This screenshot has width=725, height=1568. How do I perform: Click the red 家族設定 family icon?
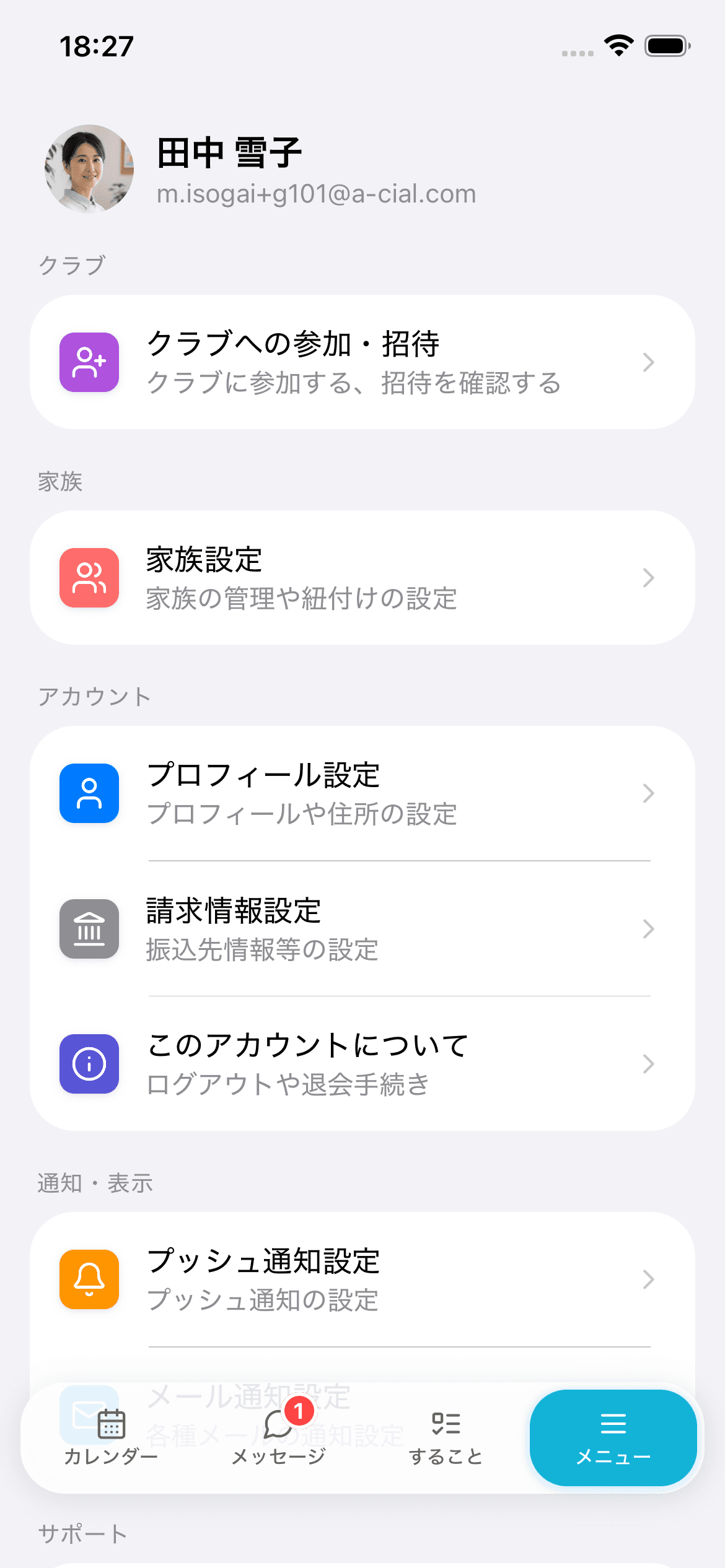click(x=89, y=577)
